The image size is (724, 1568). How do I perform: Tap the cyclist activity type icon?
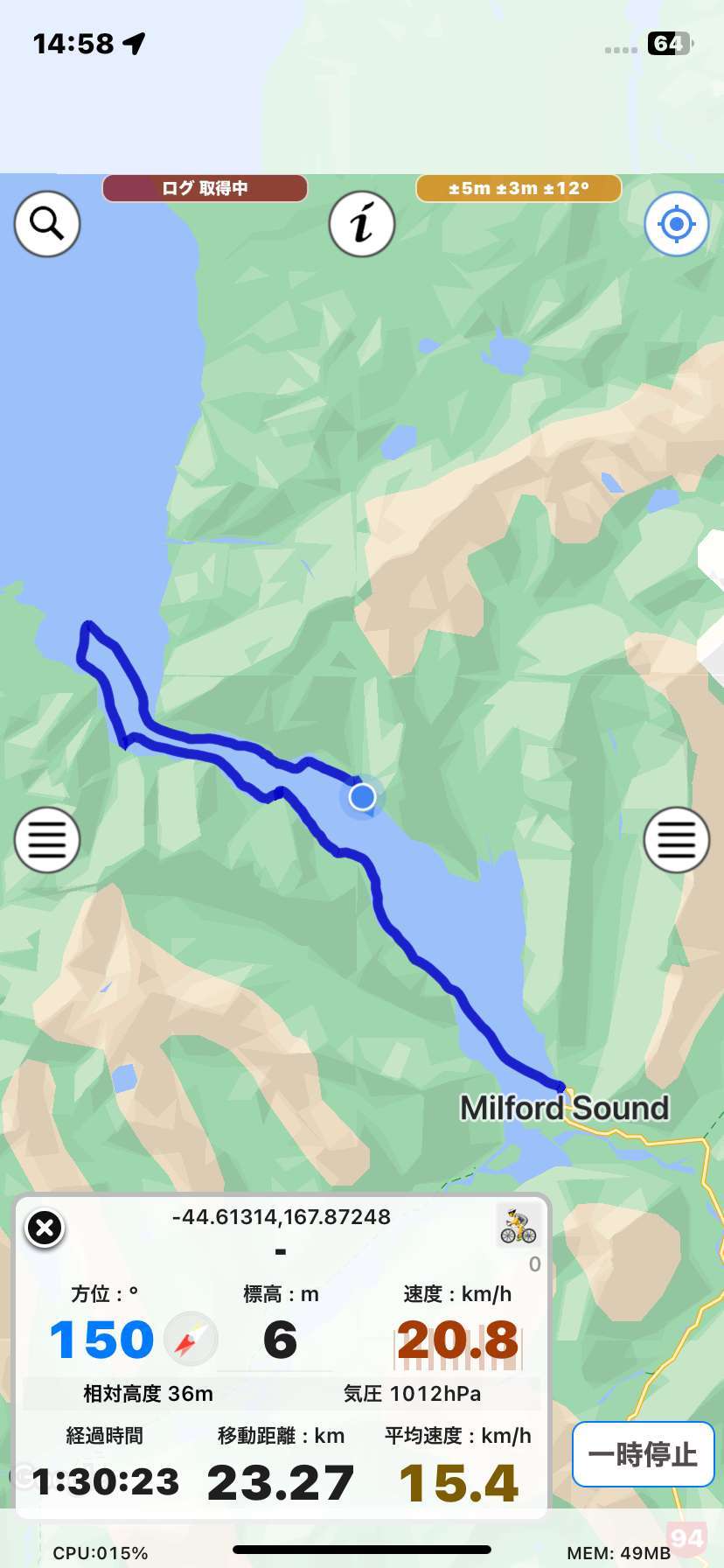[x=519, y=1226]
